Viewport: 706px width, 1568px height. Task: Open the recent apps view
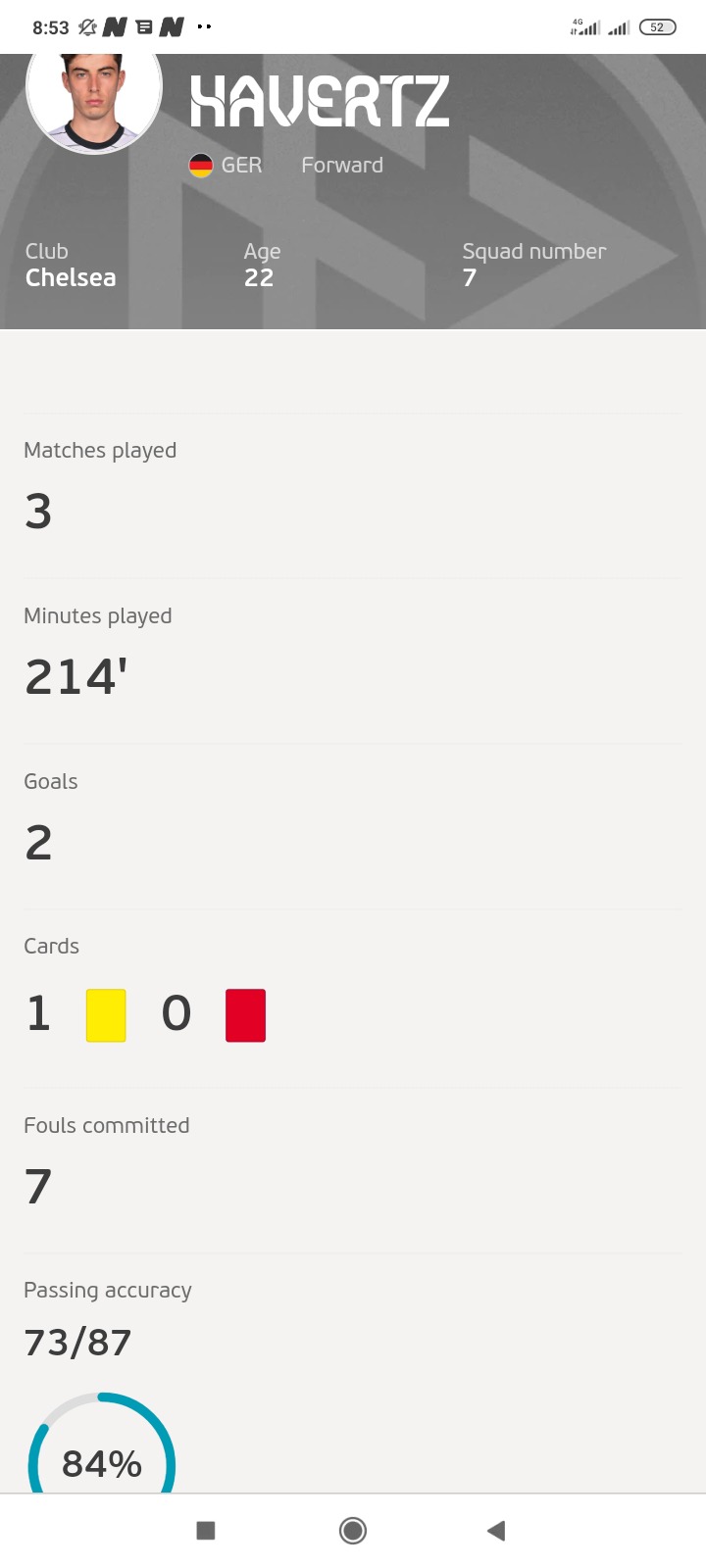pyautogui.click(x=206, y=1531)
